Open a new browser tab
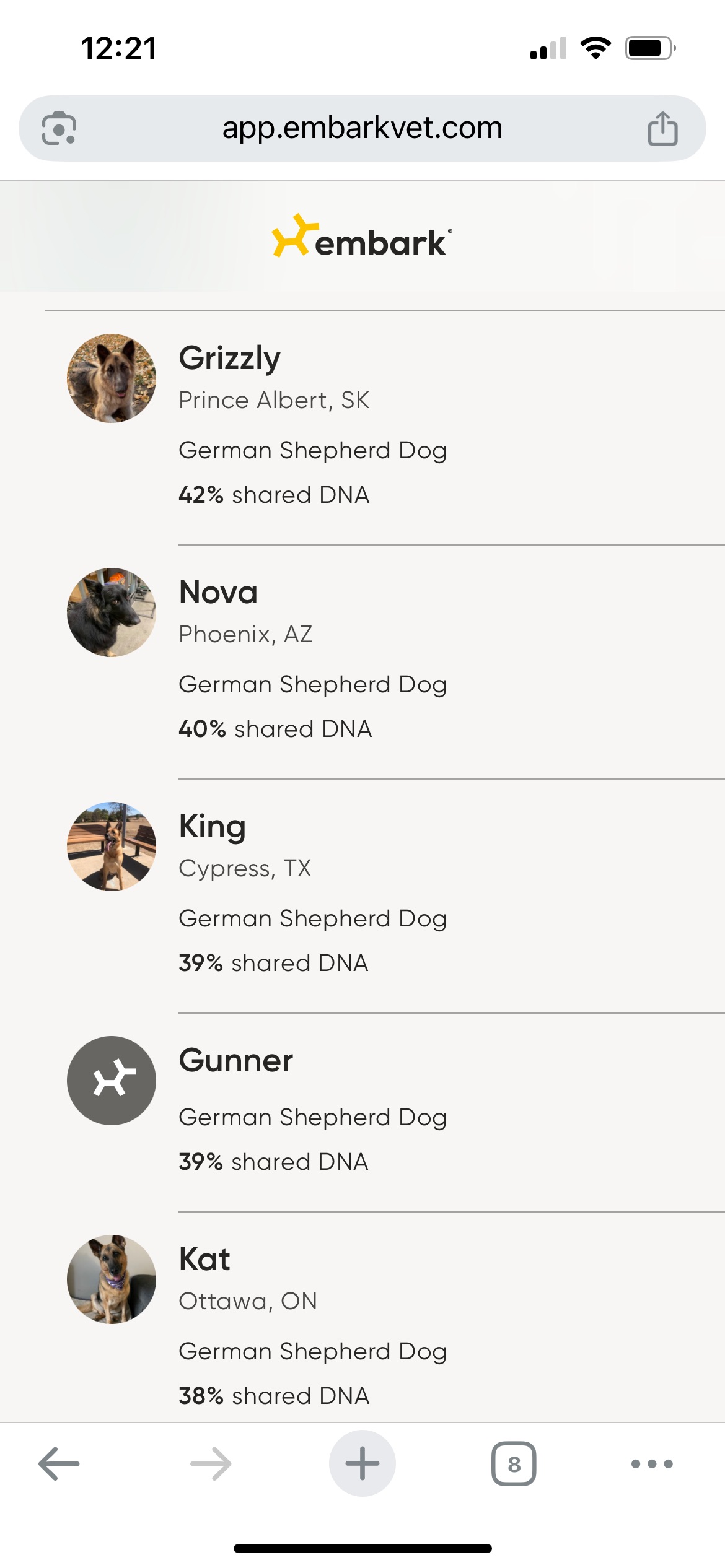This screenshot has height=1568, width=725. 362,1463
